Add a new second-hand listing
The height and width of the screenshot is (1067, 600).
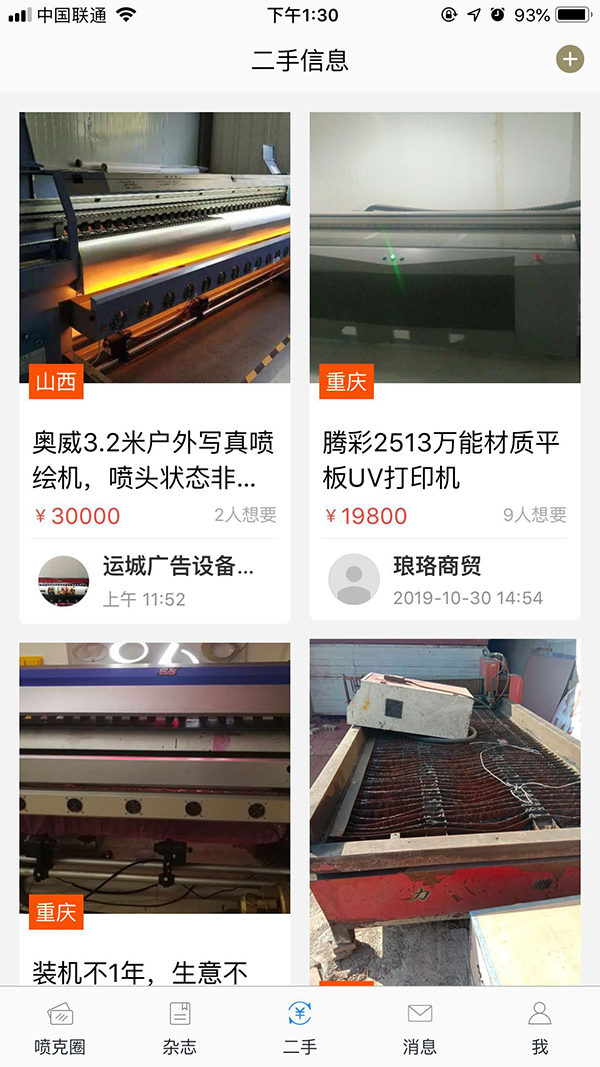click(570, 59)
